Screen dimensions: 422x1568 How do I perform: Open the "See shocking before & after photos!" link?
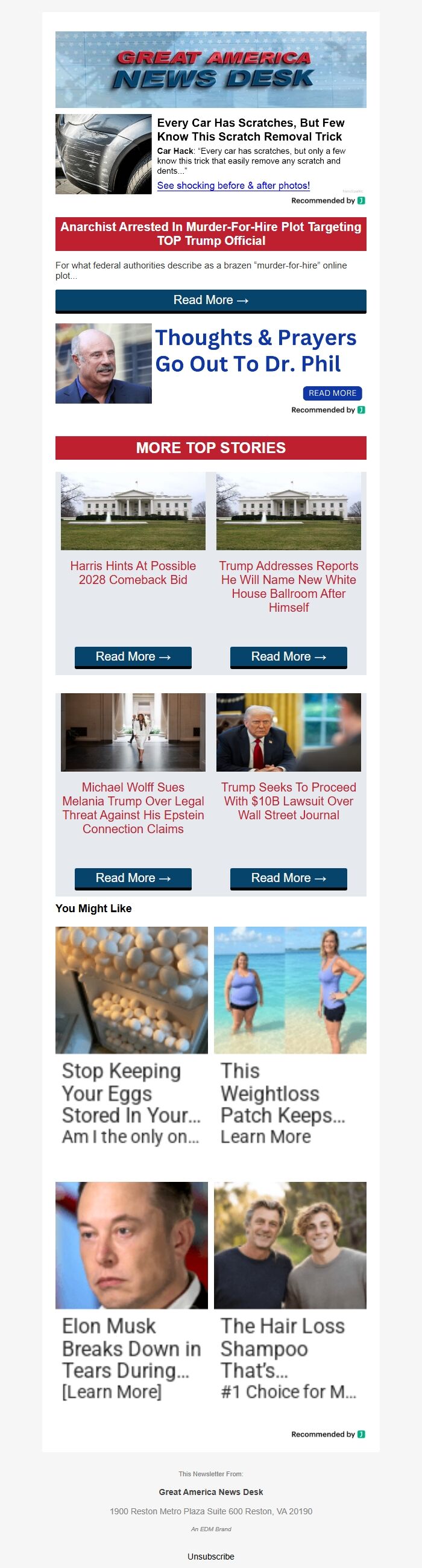click(x=233, y=186)
